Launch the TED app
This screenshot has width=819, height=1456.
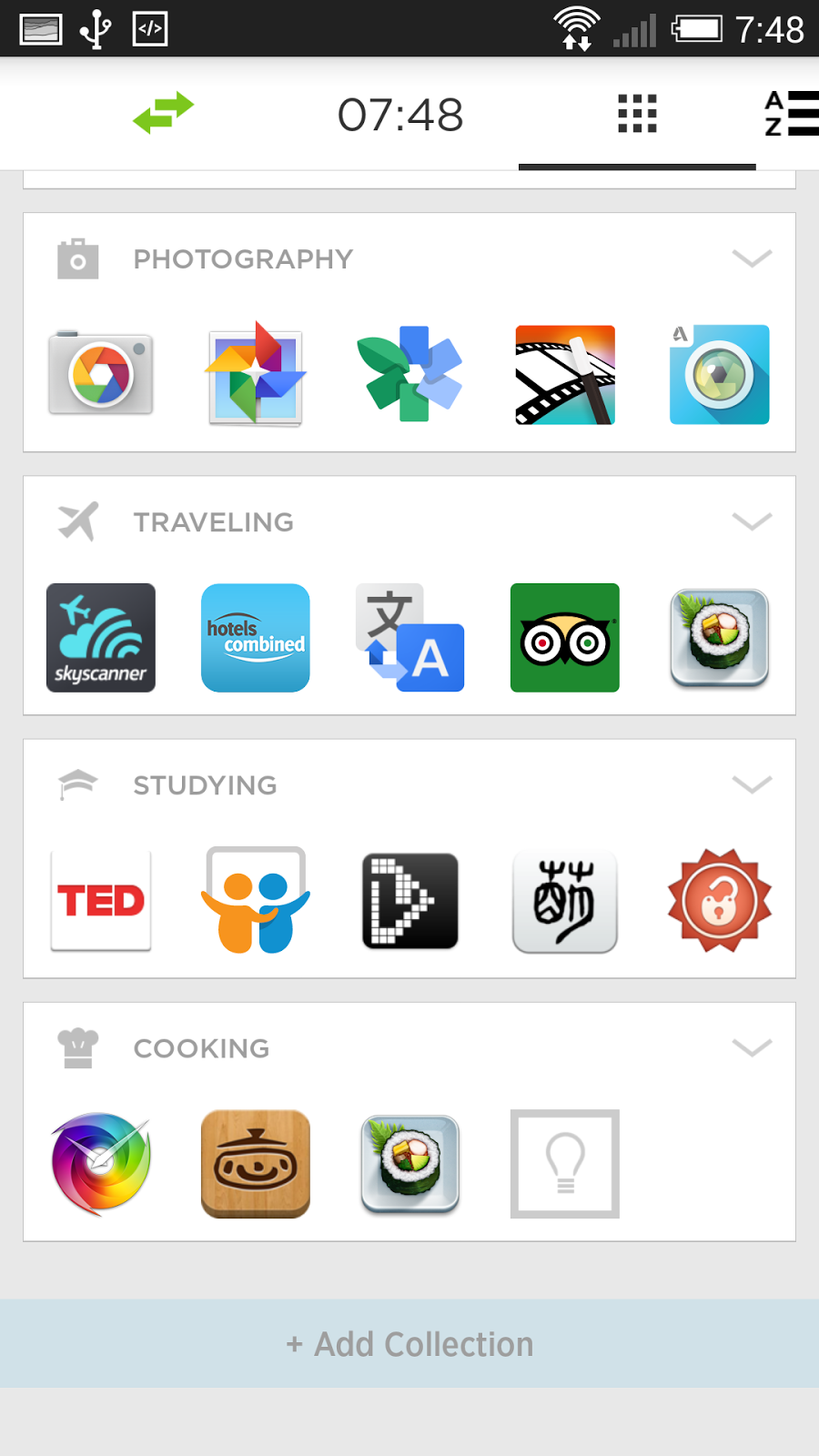coord(101,901)
